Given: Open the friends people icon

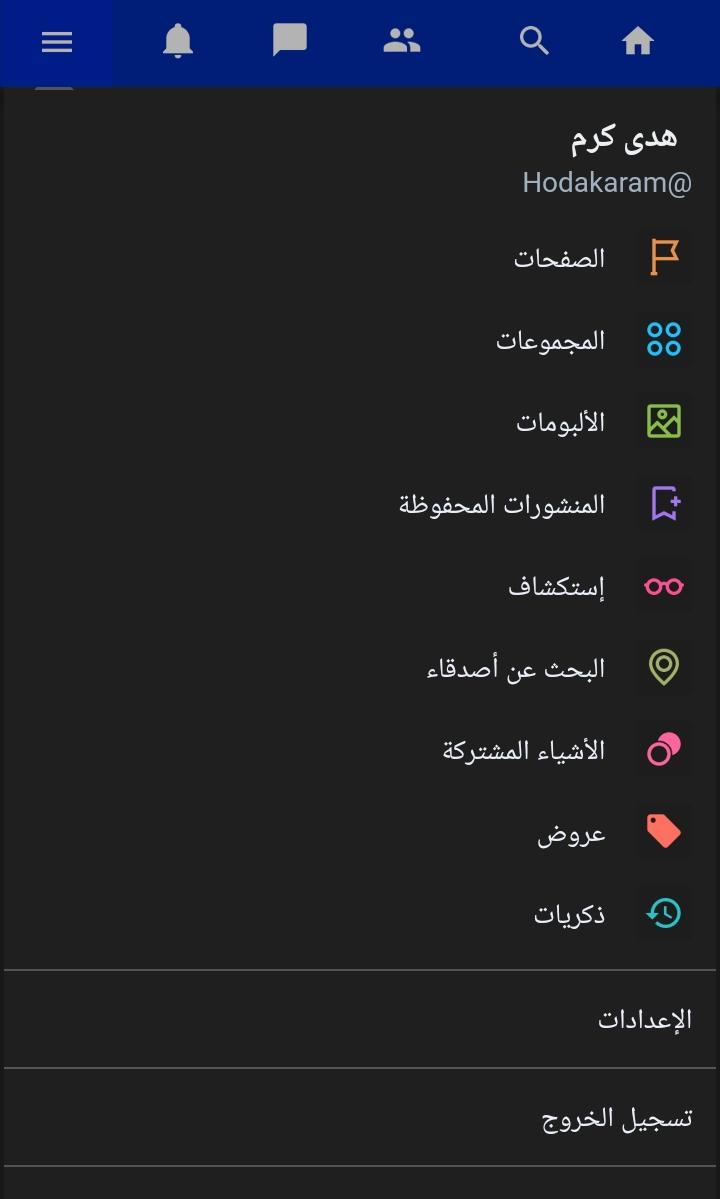Looking at the screenshot, I should pyautogui.click(x=402, y=41).
